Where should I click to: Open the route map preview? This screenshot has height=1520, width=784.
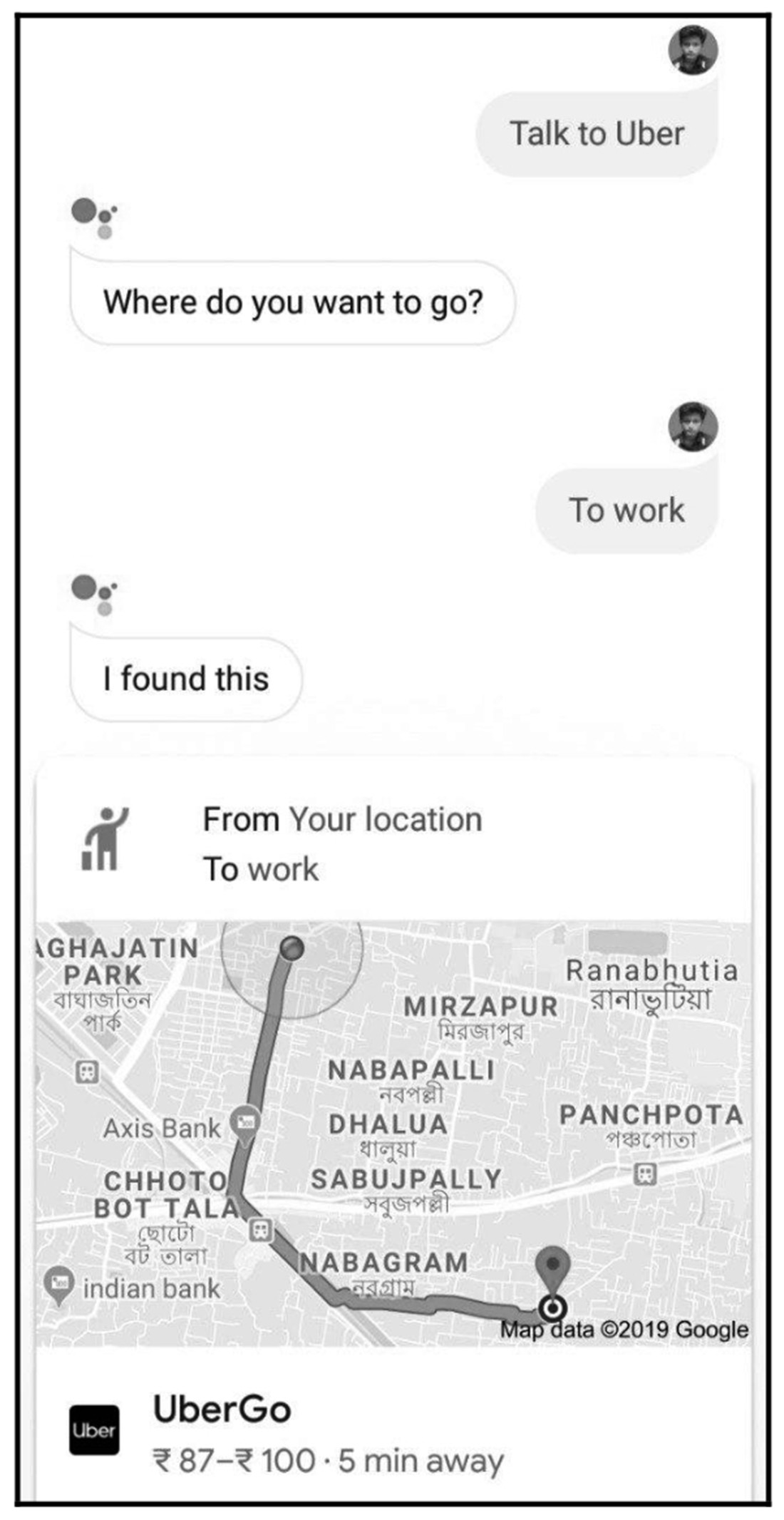[x=393, y=1134]
